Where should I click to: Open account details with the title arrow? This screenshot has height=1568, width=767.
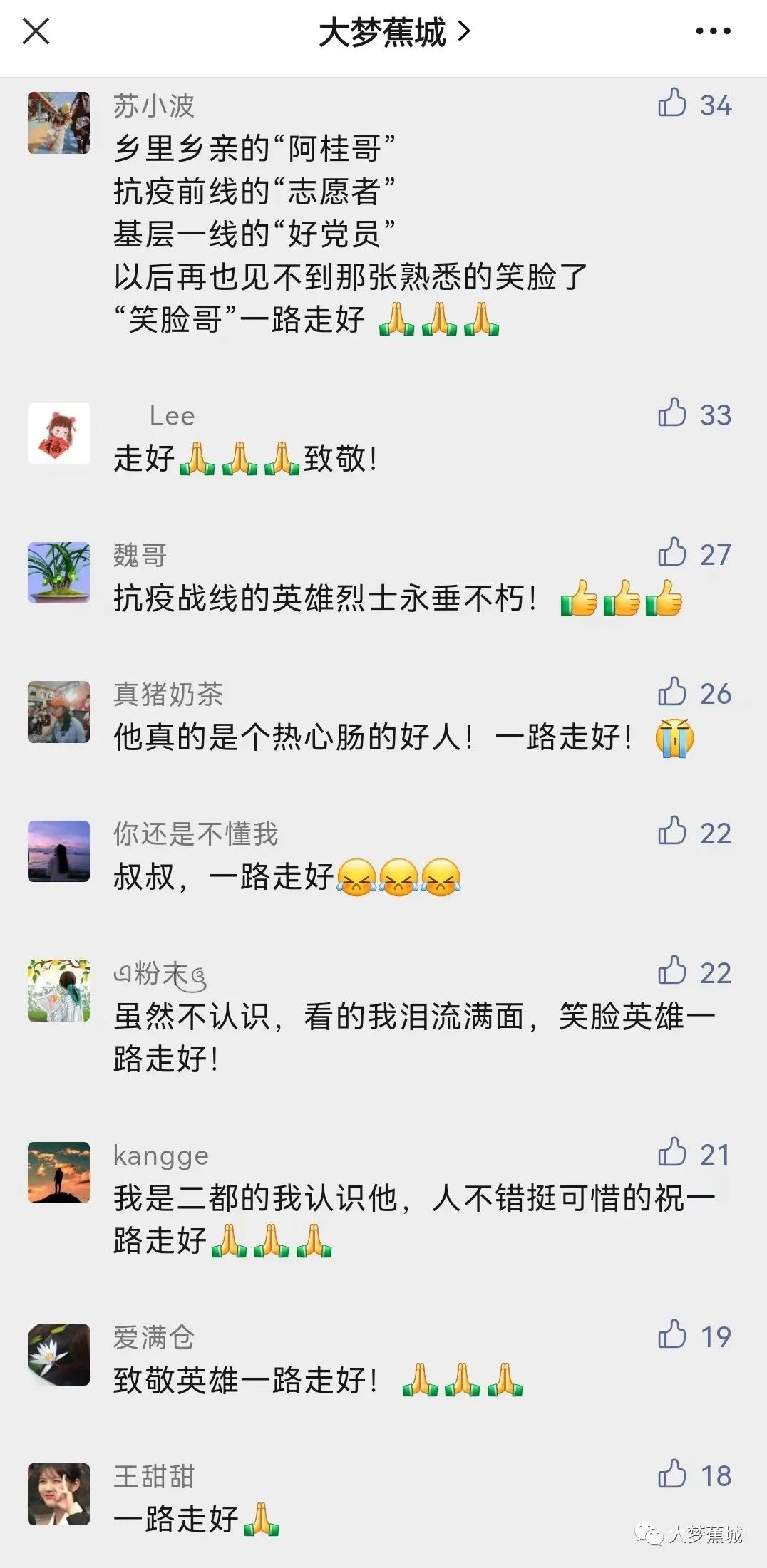(x=465, y=31)
